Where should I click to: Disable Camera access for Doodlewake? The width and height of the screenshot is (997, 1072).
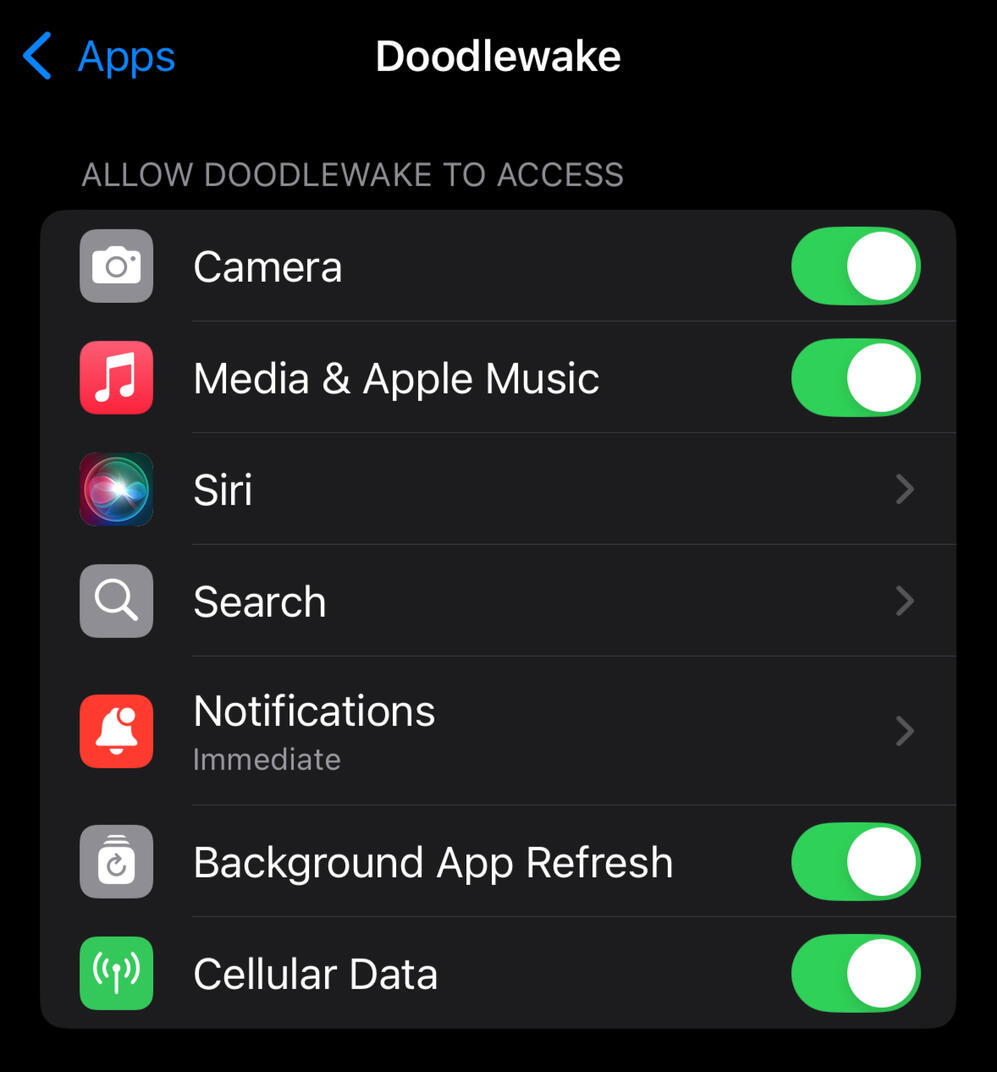click(855, 267)
